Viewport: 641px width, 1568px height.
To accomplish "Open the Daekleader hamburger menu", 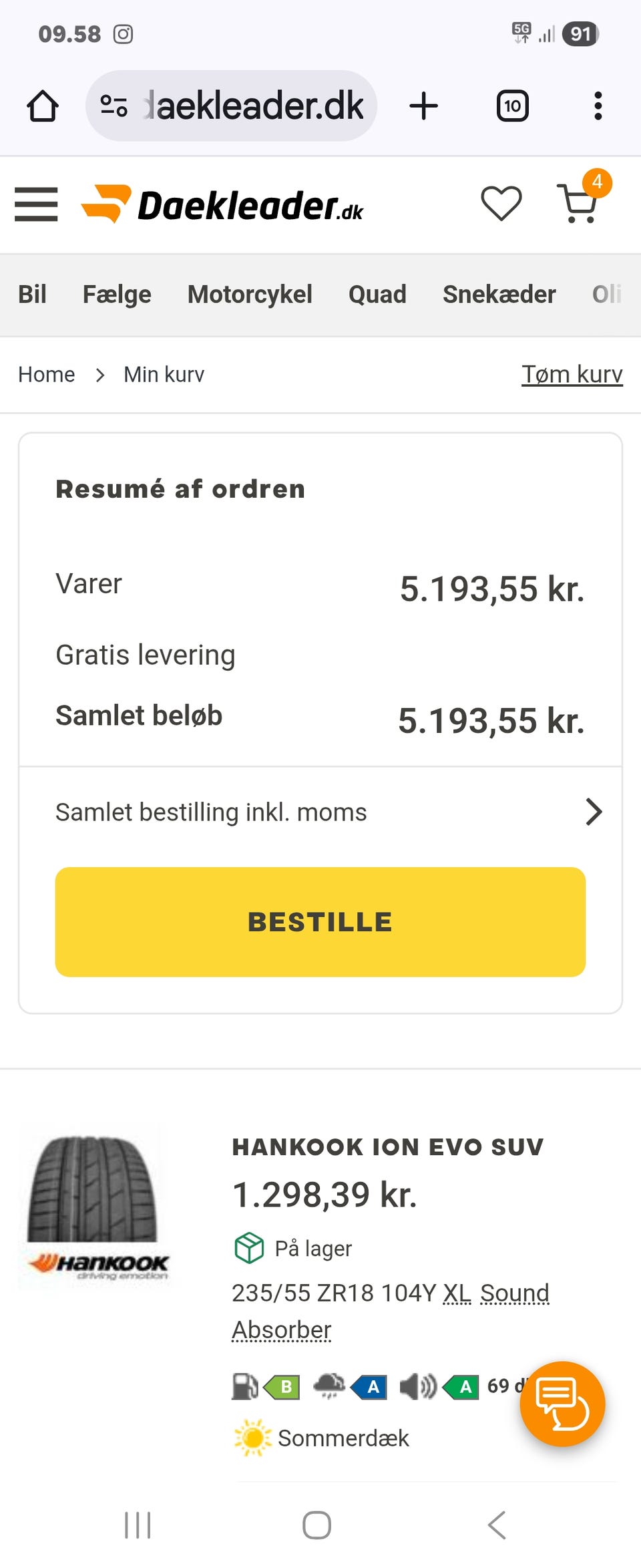I will click(36, 205).
